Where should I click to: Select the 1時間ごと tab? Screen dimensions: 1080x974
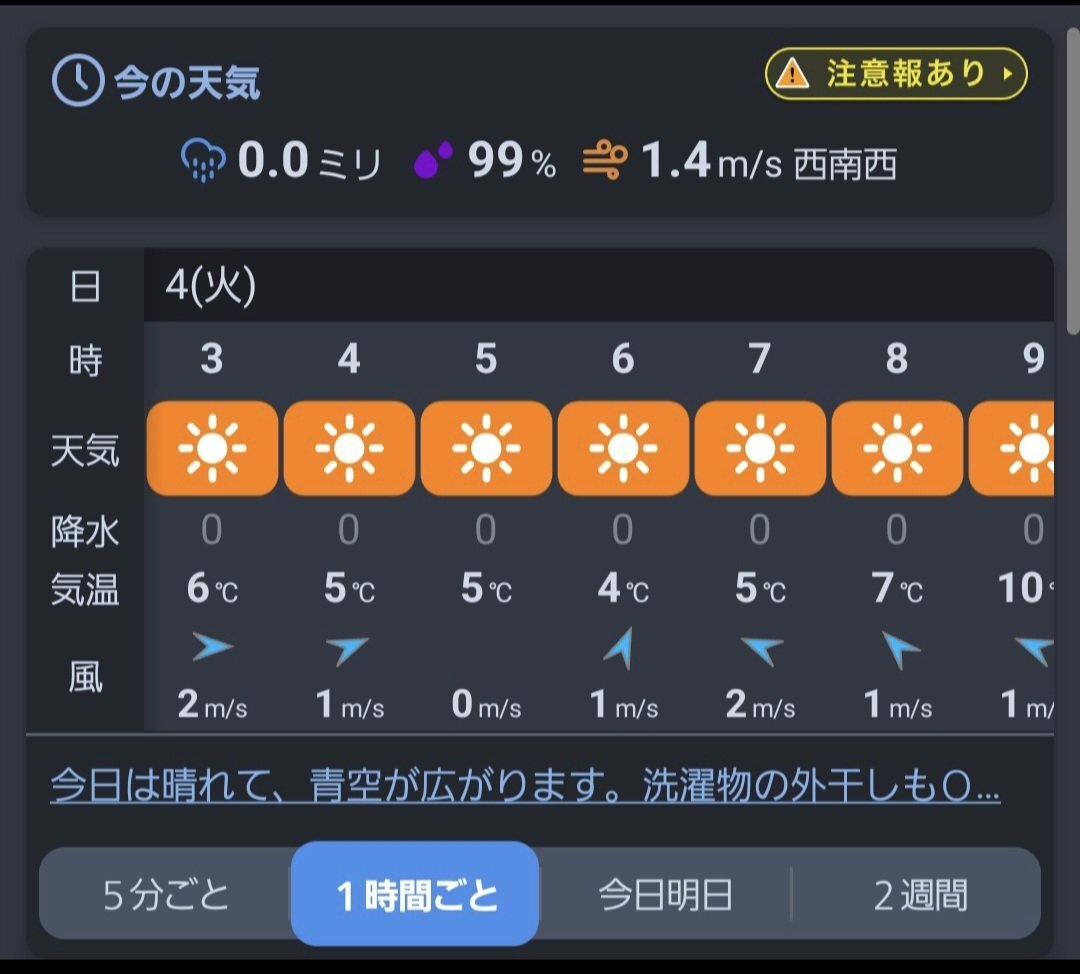coord(415,894)
